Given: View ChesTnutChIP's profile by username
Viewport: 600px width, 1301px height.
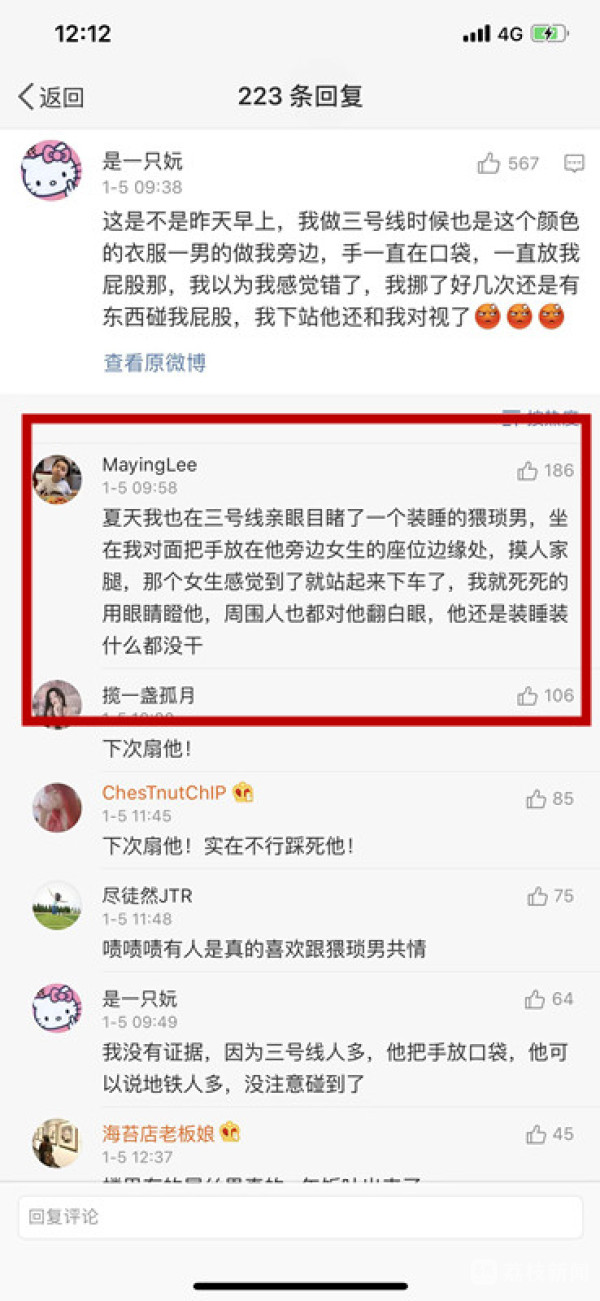Looking at the screenshot, I should (x=164, y=793).
